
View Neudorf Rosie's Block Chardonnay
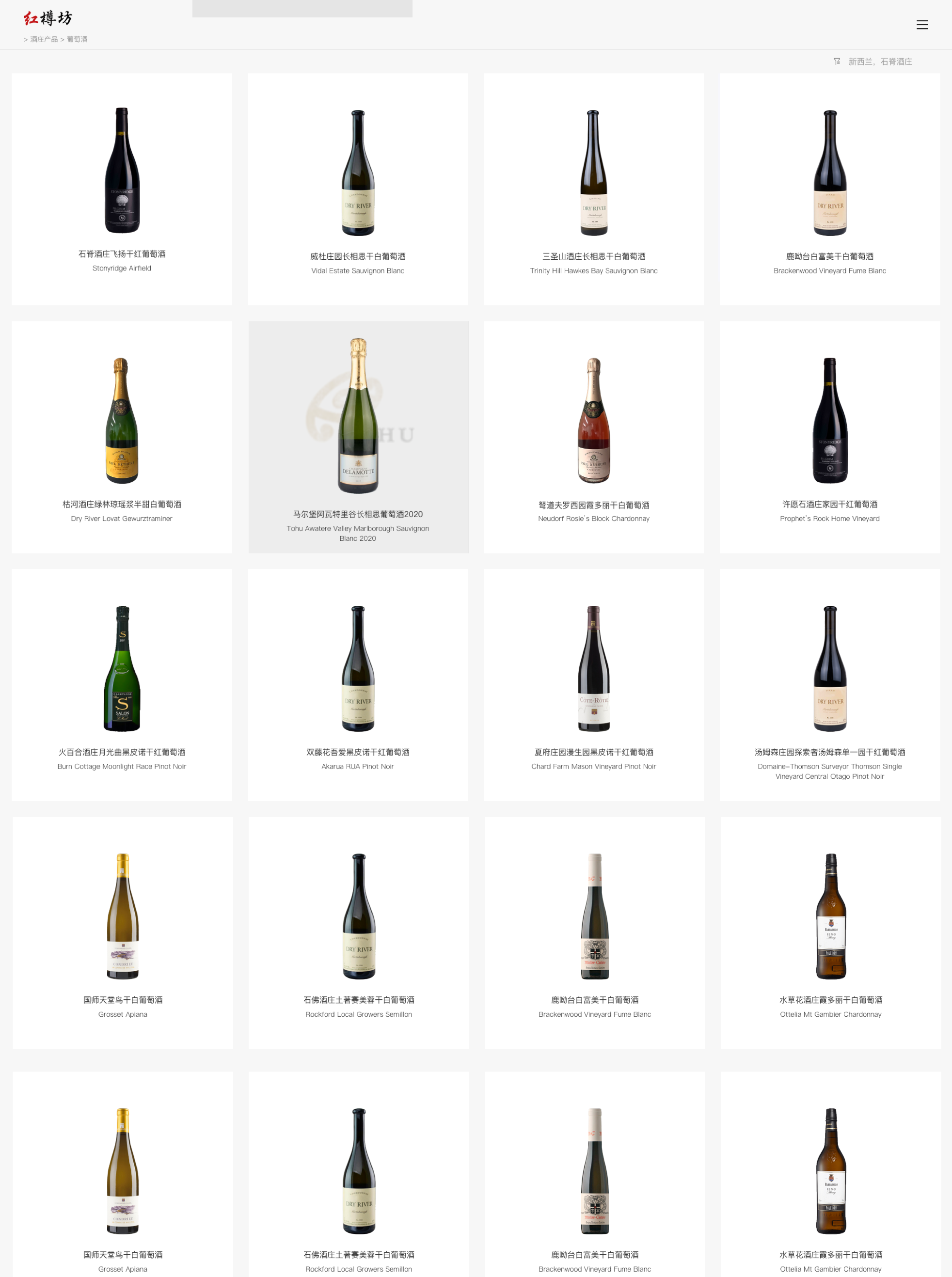click(594, 437)
